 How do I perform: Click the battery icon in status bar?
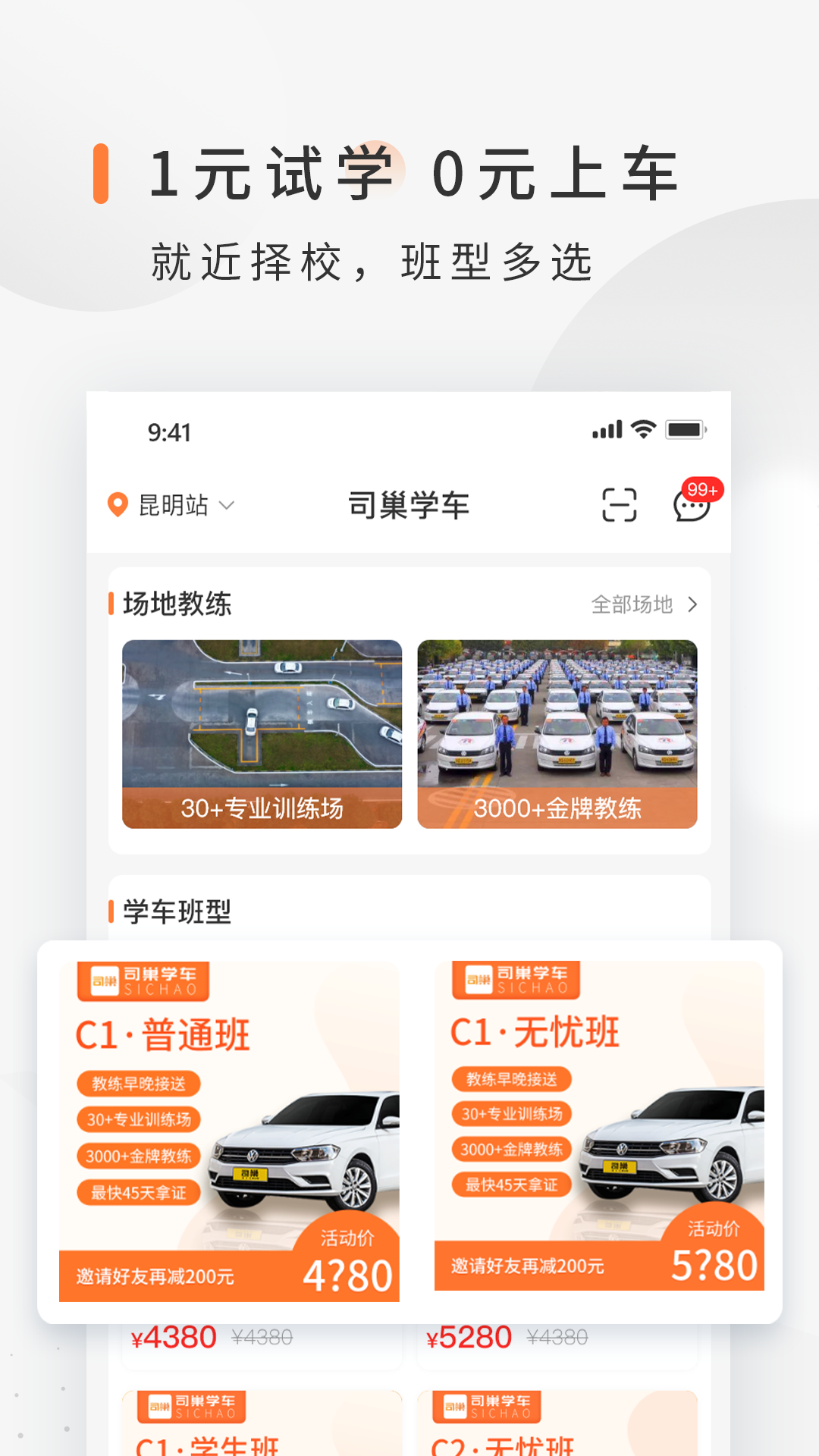coord(685,429)
